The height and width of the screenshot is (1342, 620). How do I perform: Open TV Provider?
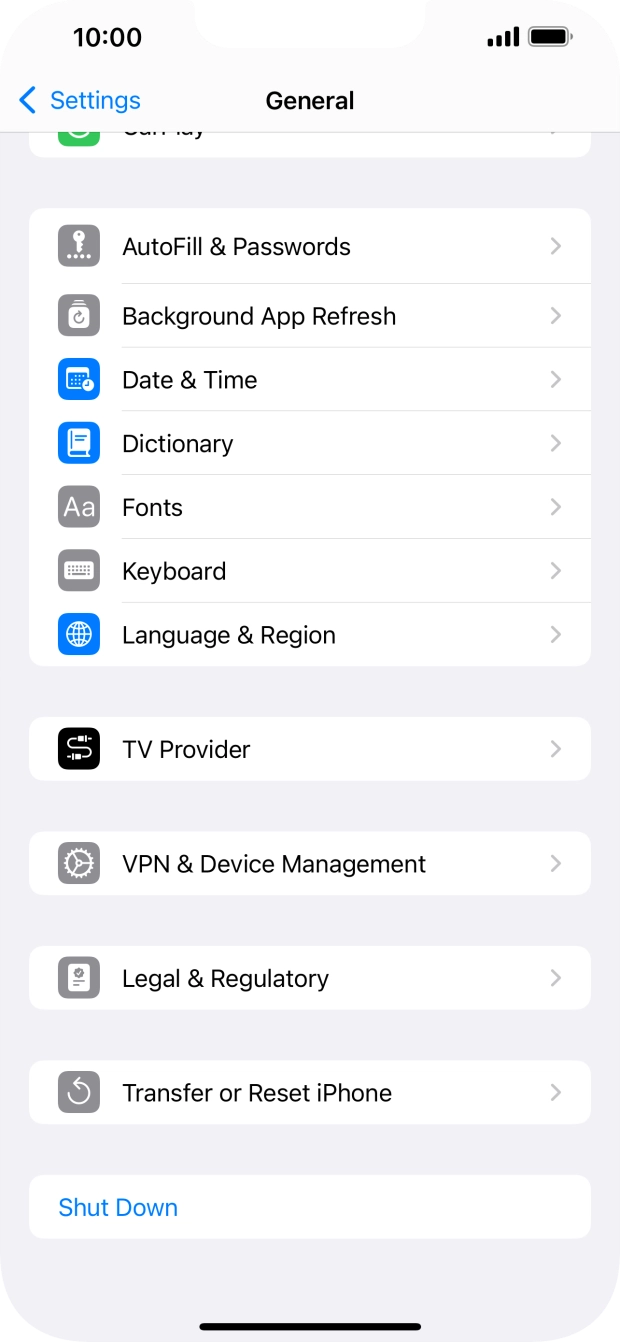tap(310, 750)
